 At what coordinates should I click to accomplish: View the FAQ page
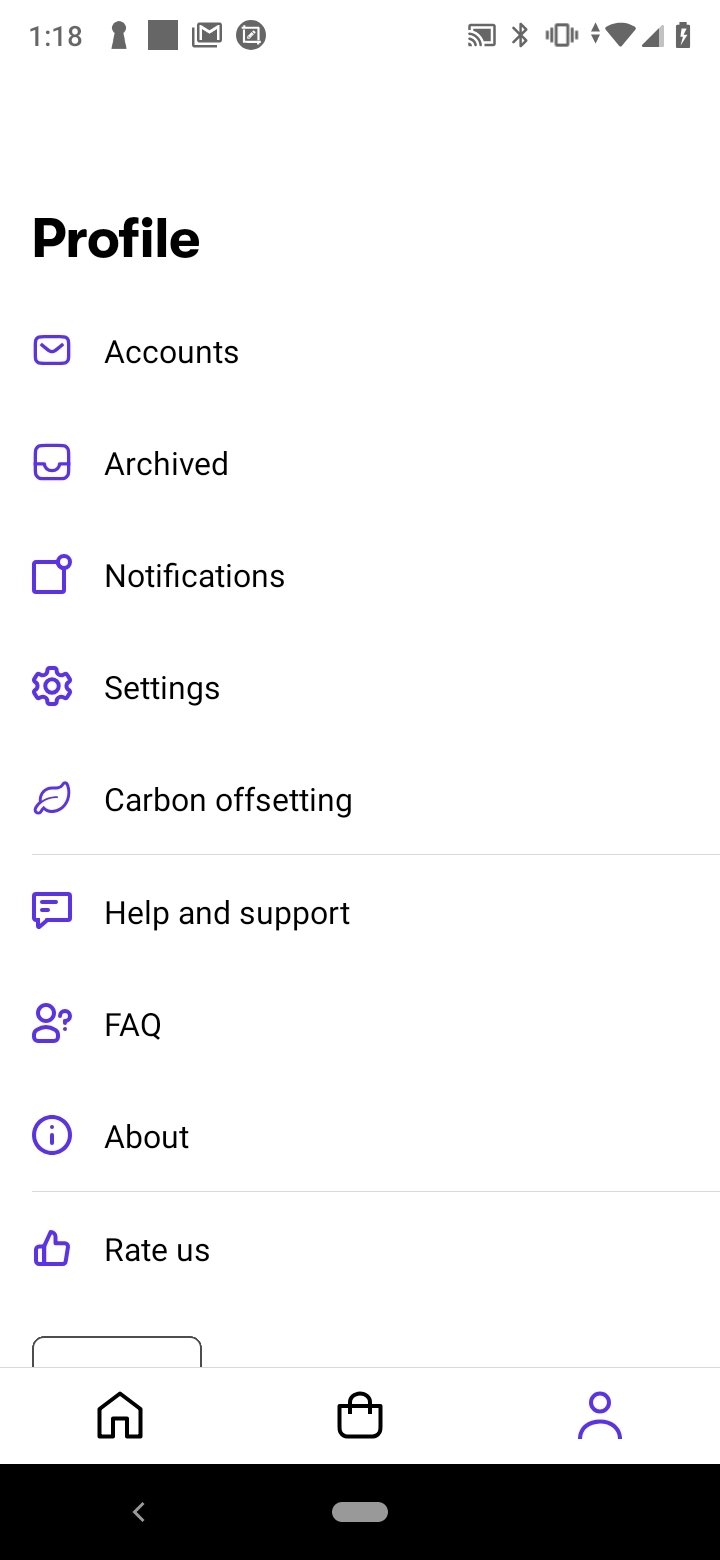pyautogui.click(x=360, y=1025)
